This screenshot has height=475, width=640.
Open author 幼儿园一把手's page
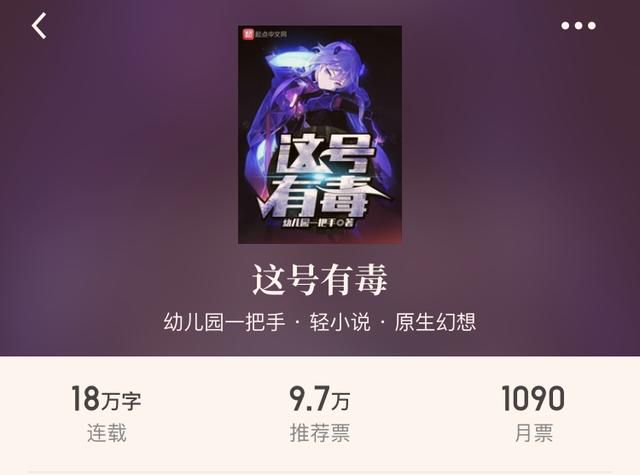point(225,322)
